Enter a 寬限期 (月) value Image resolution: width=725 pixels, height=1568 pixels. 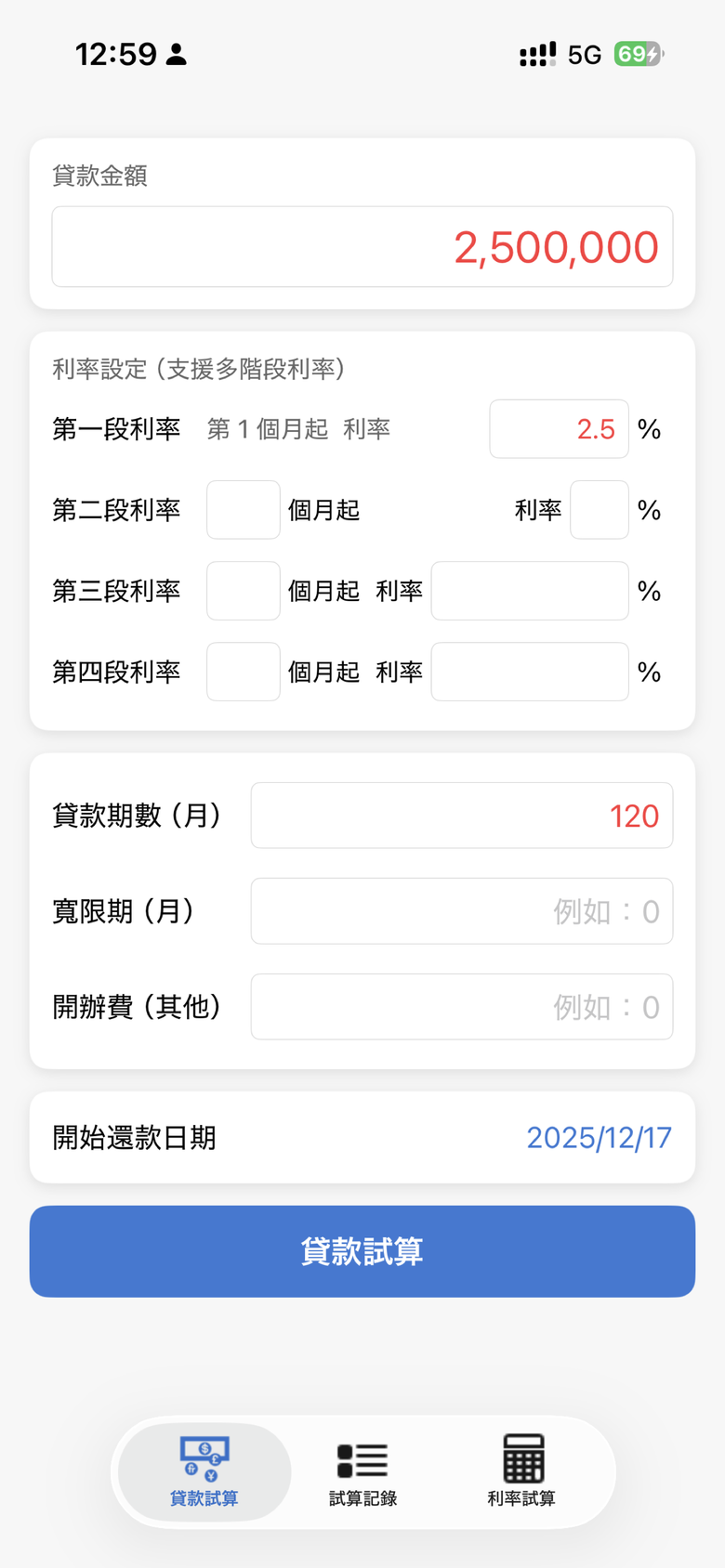click(461, 911)
